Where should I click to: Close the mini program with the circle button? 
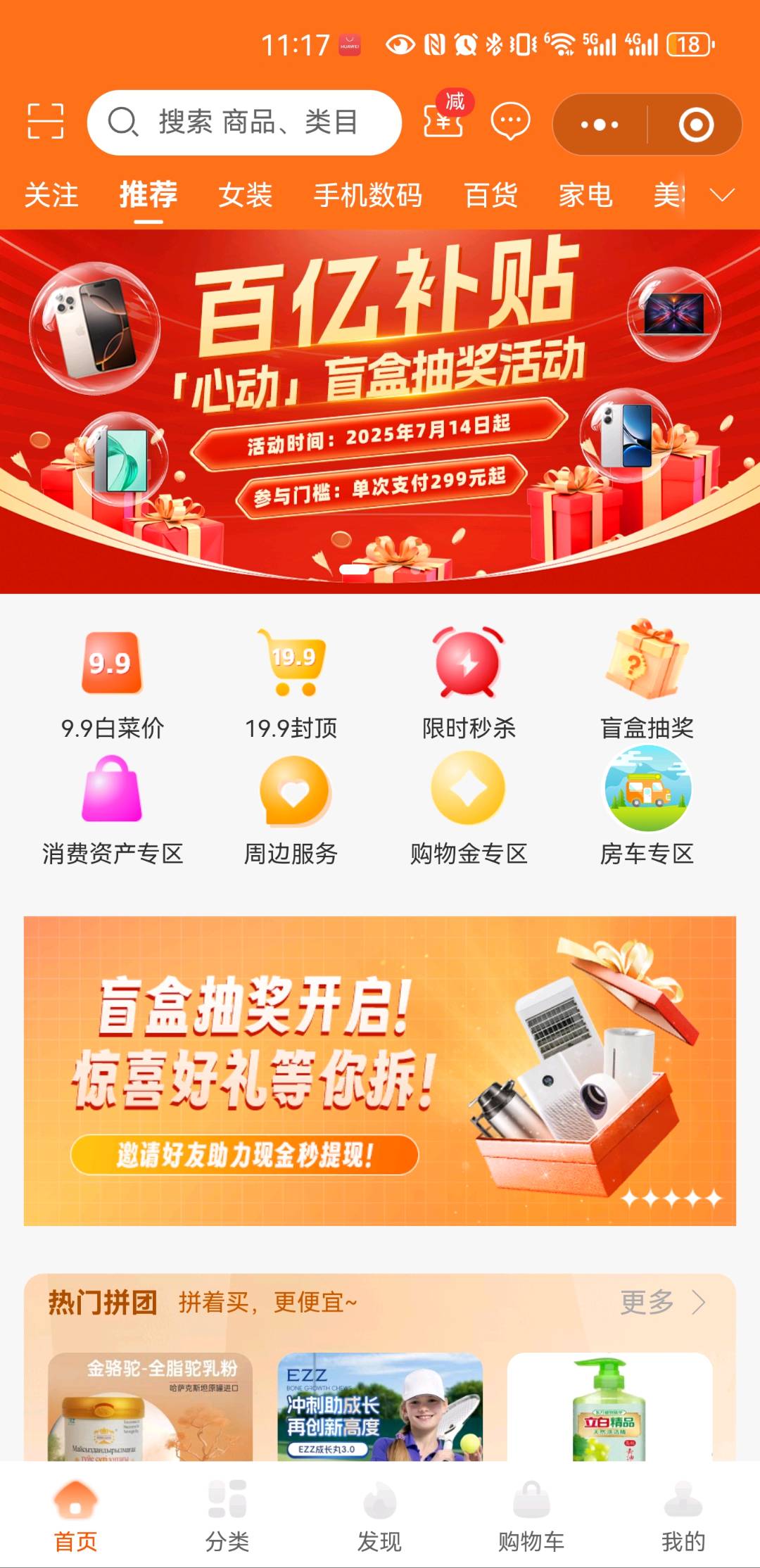pos(696,125)
